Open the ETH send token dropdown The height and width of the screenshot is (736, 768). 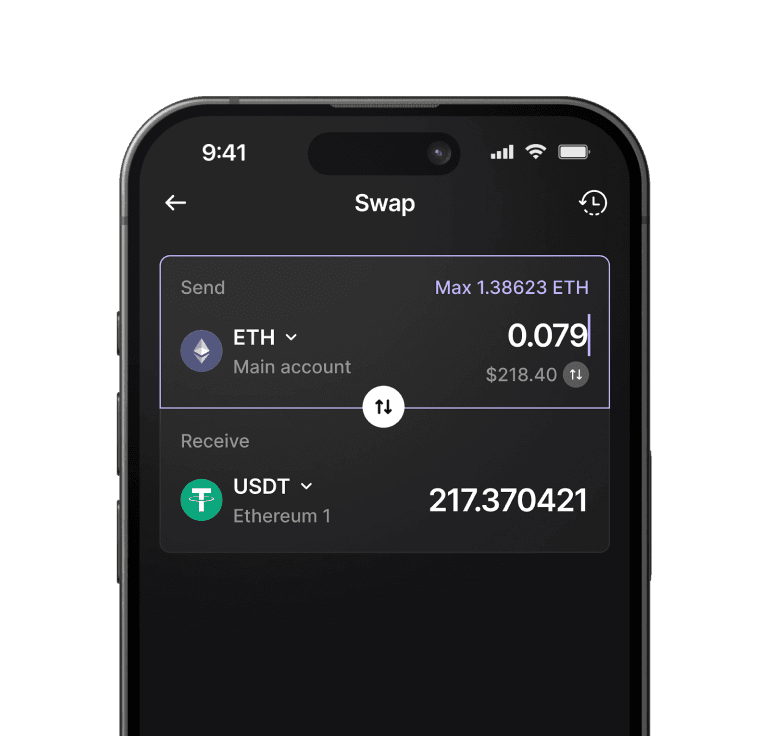265,338
